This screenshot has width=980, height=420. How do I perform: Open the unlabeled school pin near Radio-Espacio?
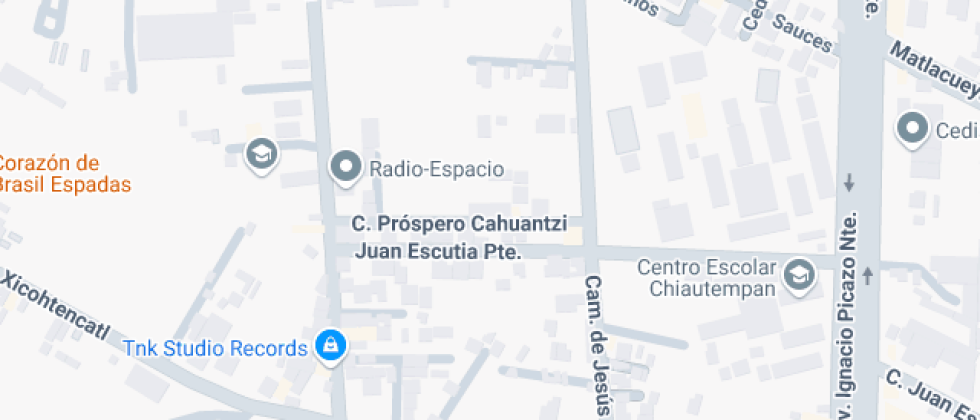[x=262, y=153]
